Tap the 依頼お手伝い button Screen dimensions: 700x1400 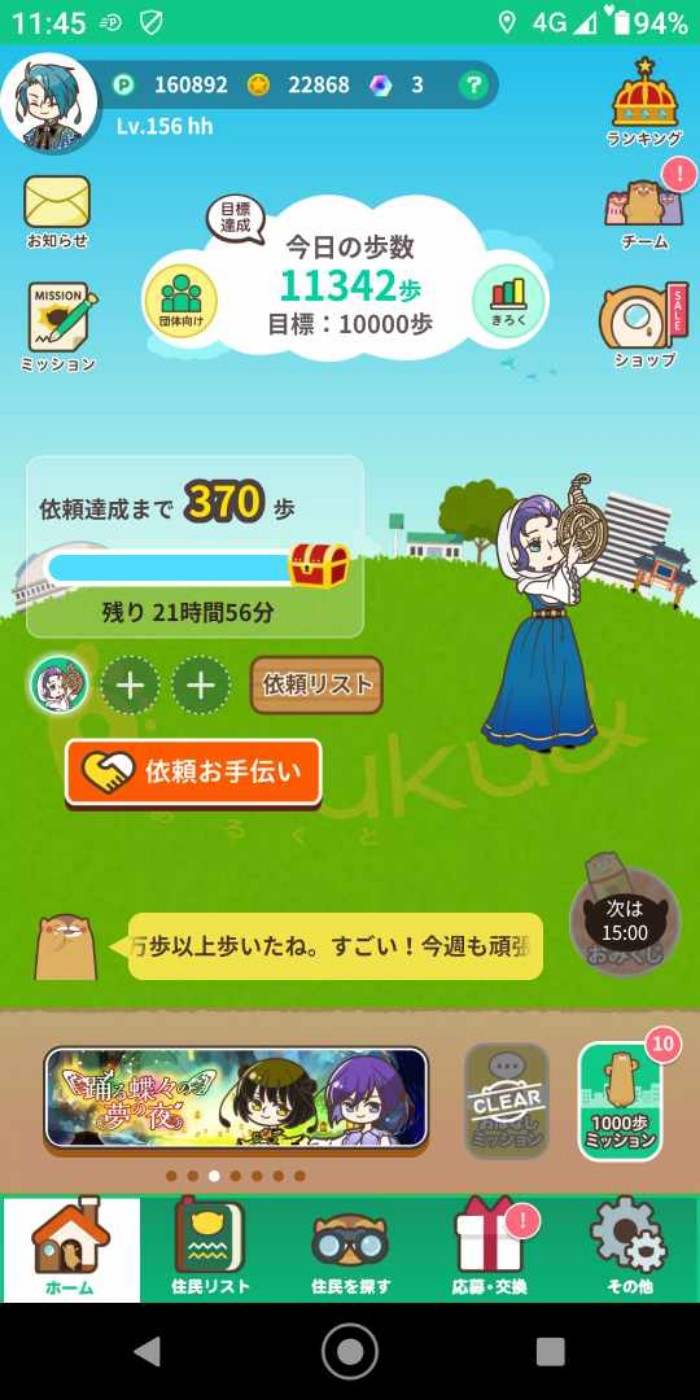pos(194,772)
